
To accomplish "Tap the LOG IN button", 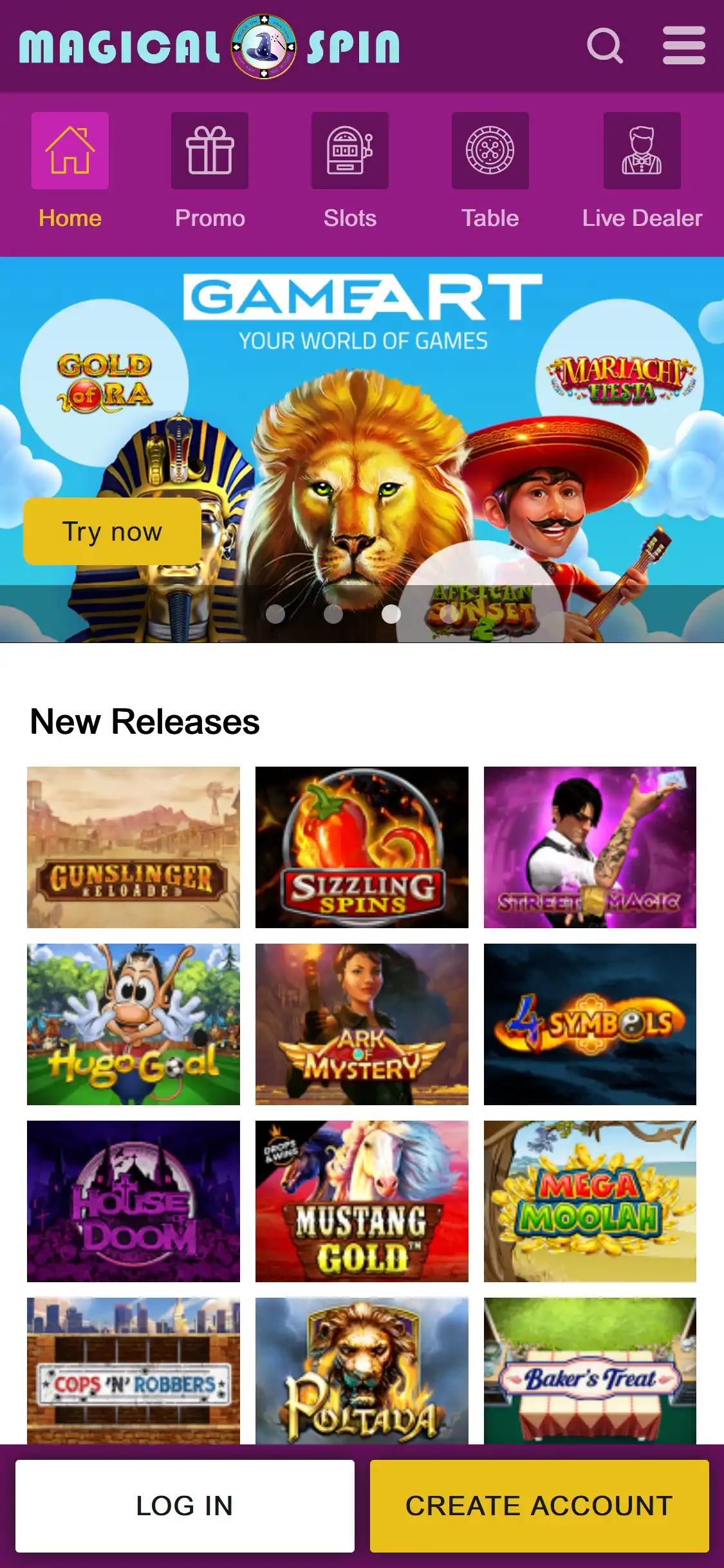I will (185, 1506).
